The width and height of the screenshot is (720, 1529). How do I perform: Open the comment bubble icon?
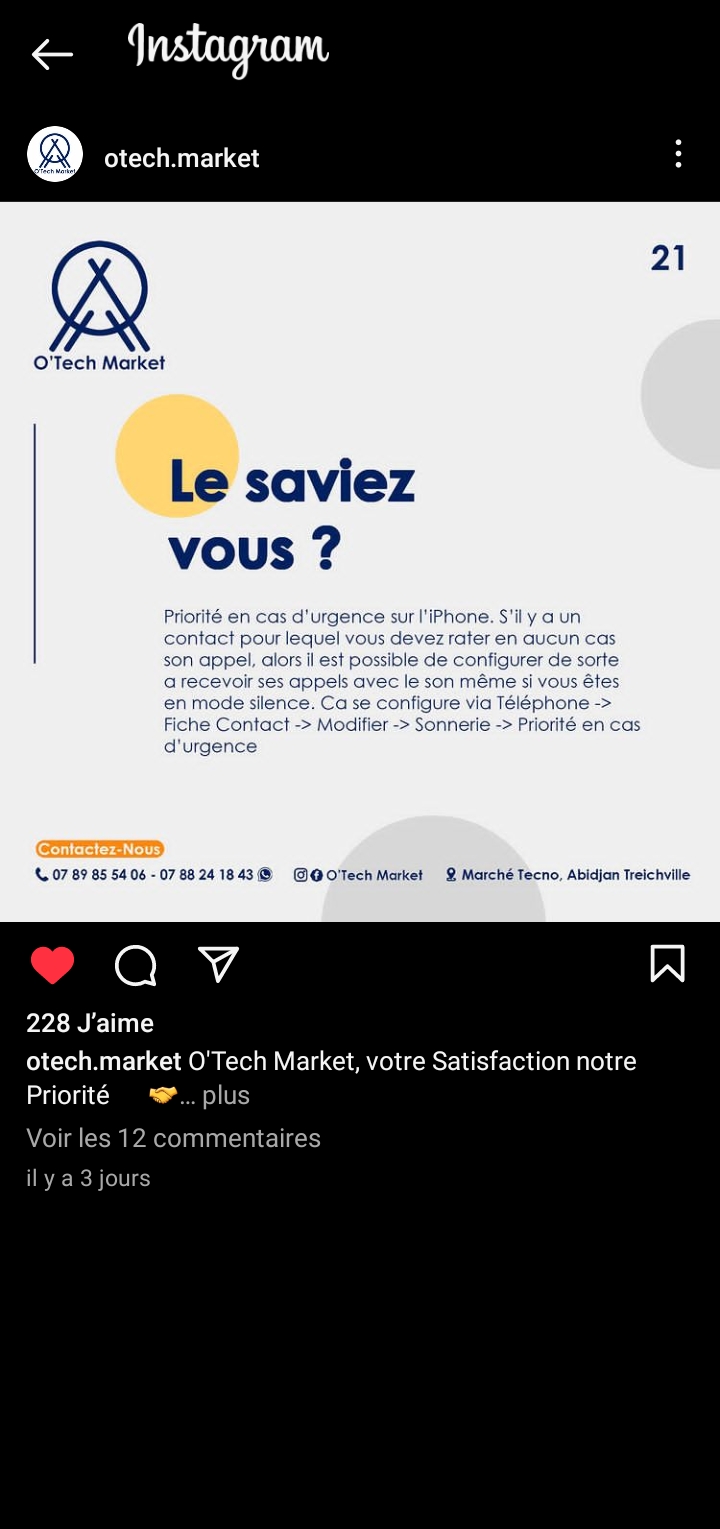(136, 966)
